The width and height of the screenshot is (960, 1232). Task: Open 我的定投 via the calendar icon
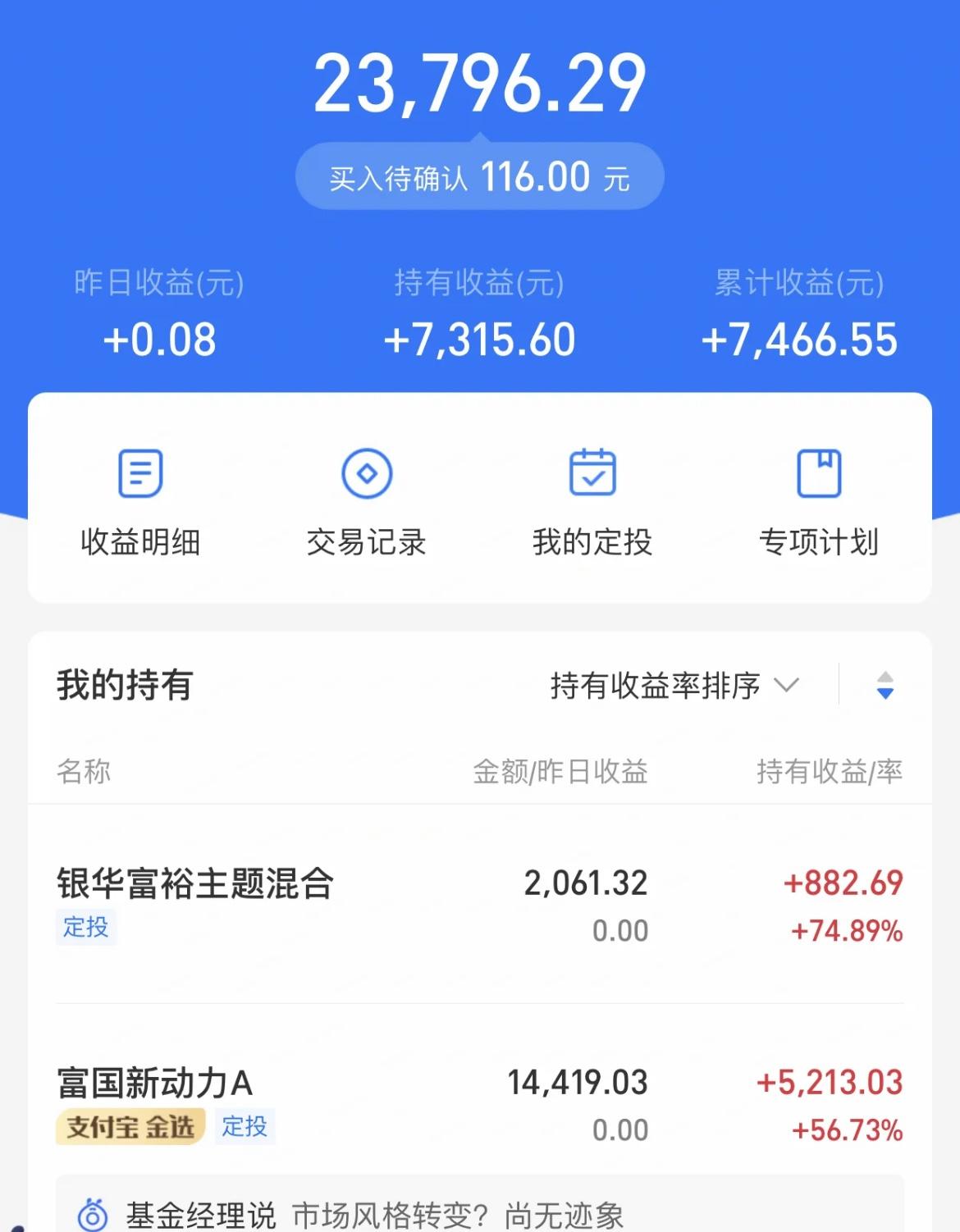pyautogui.click(x=593, y=473)
